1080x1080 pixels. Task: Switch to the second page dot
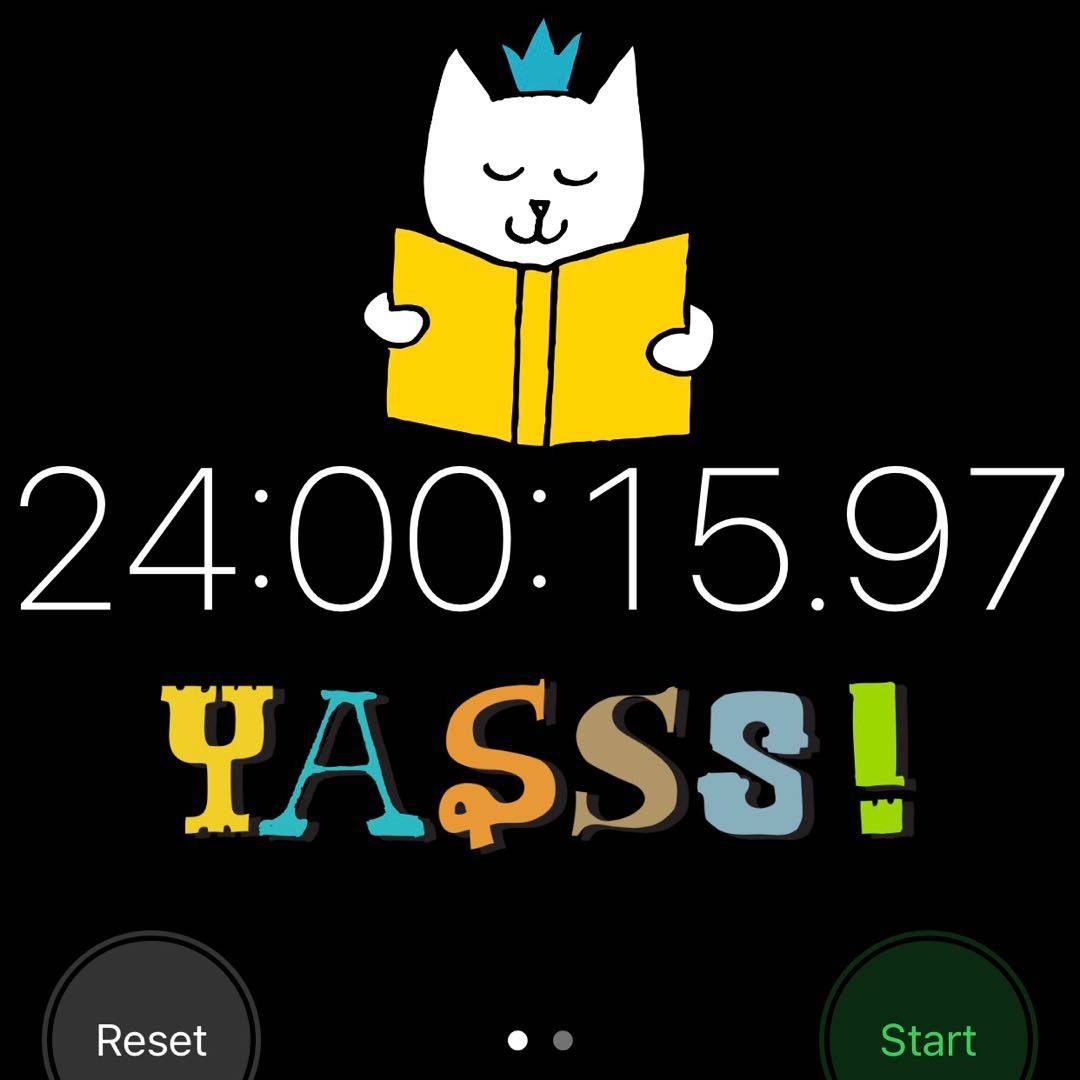[563, 1041]
